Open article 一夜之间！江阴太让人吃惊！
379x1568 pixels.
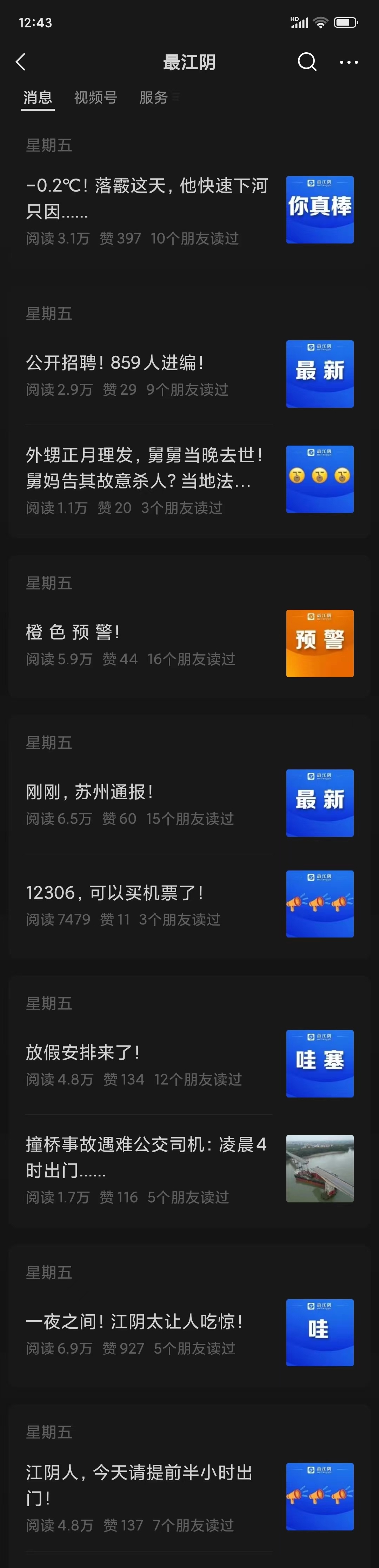pos(134,1321)
